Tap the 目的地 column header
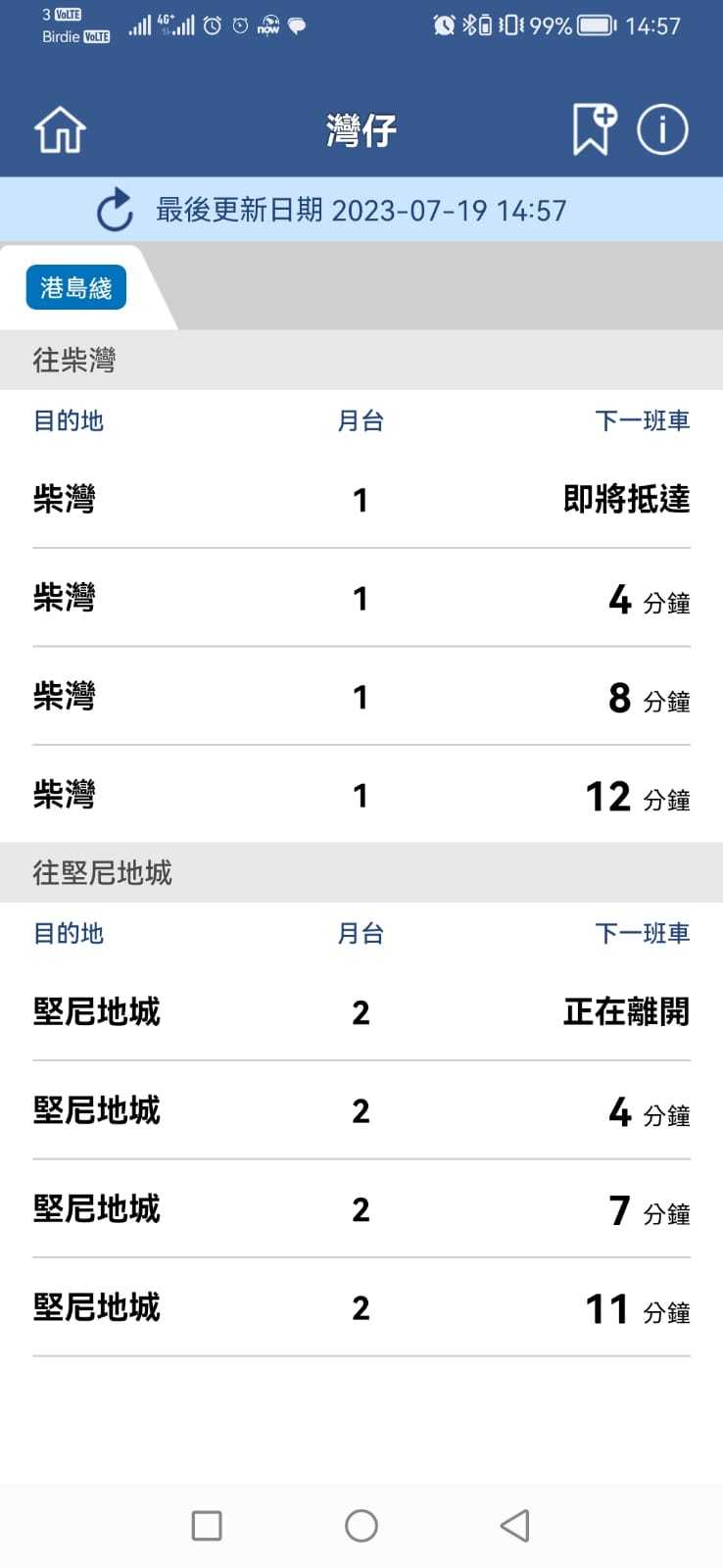The image size is (723, 1568). tap(68, 420)
